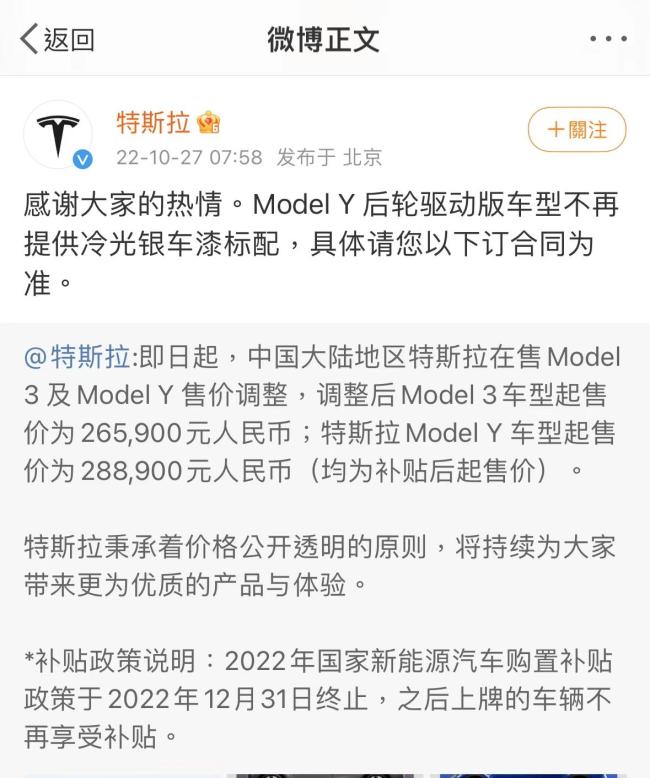The height and width of the screenshot is (778, 650).
Task: Open the 特斯拉 account name
Action: click(153, 123)
